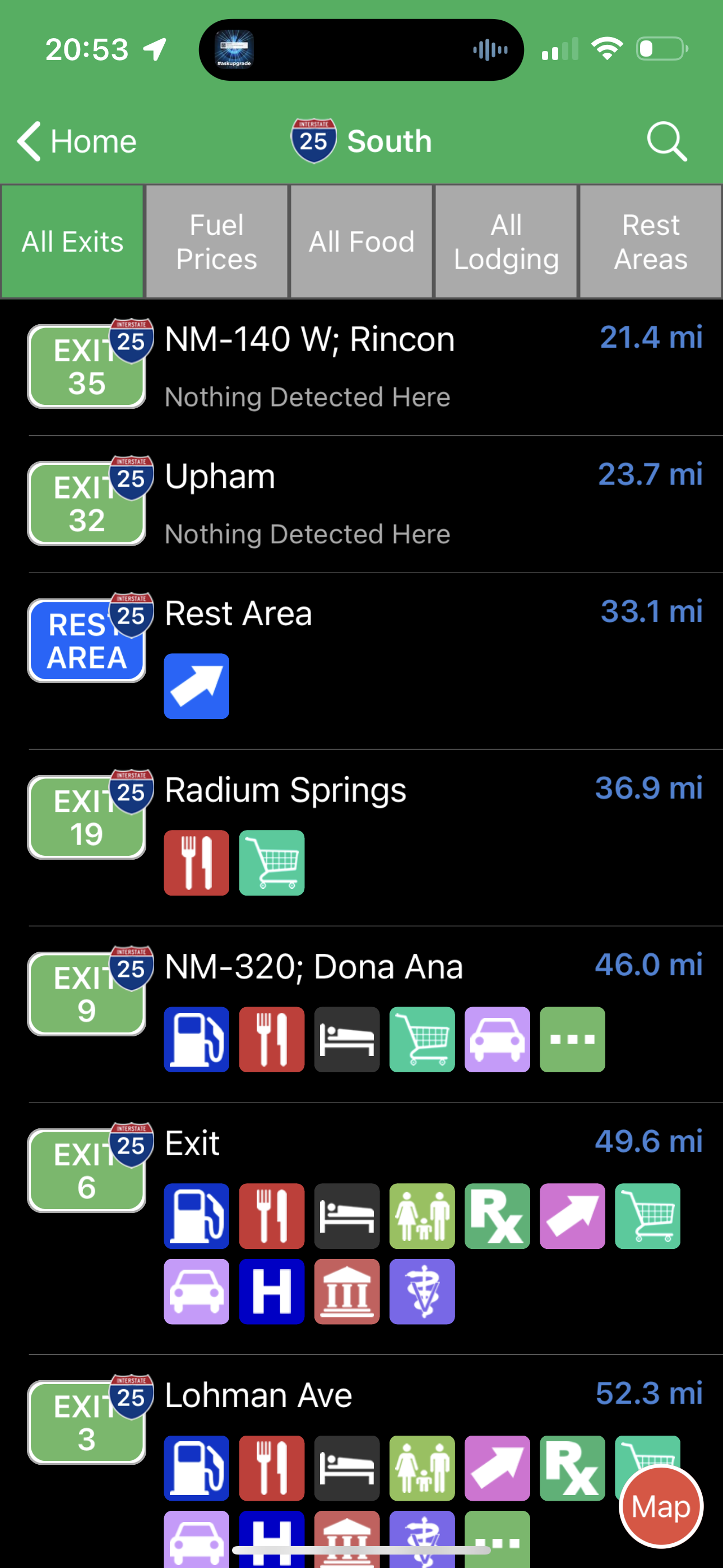This screenshot has width=723, height=1568.
Task: Select the All Exits tab
Action: 72,242
